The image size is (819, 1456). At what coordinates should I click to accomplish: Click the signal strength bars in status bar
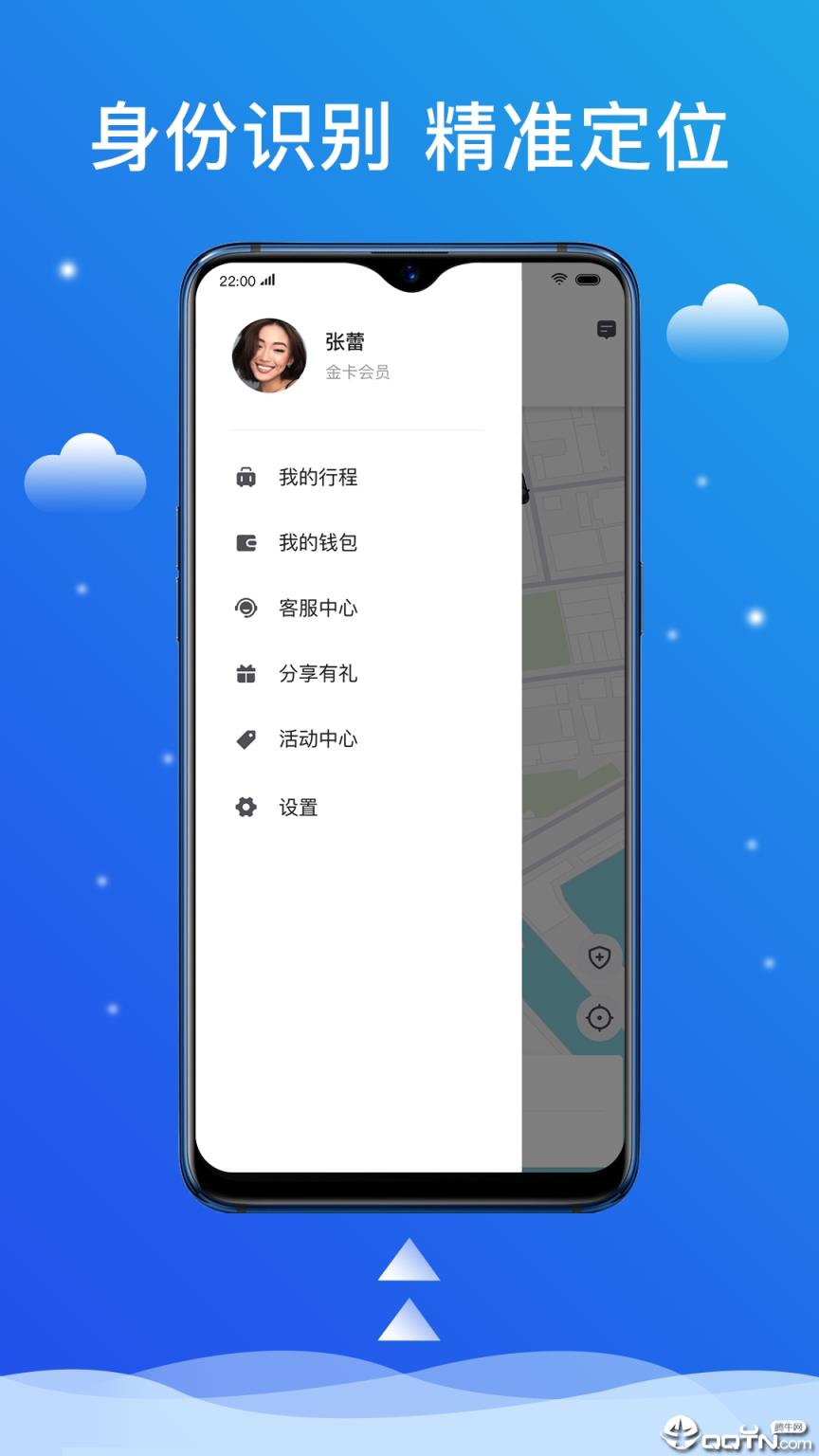tap(267, 281)
